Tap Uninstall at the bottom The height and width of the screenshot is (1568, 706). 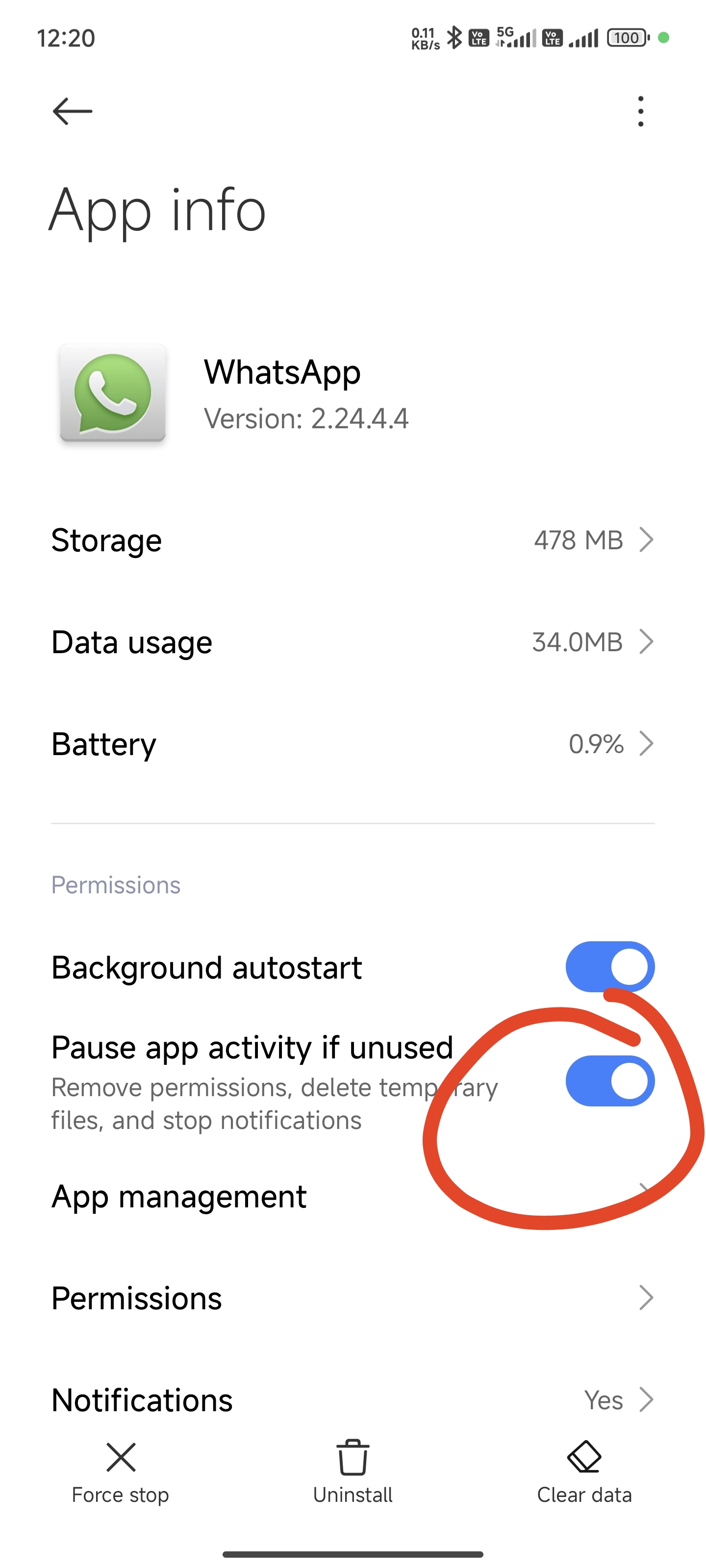[x=353, y=1473]
